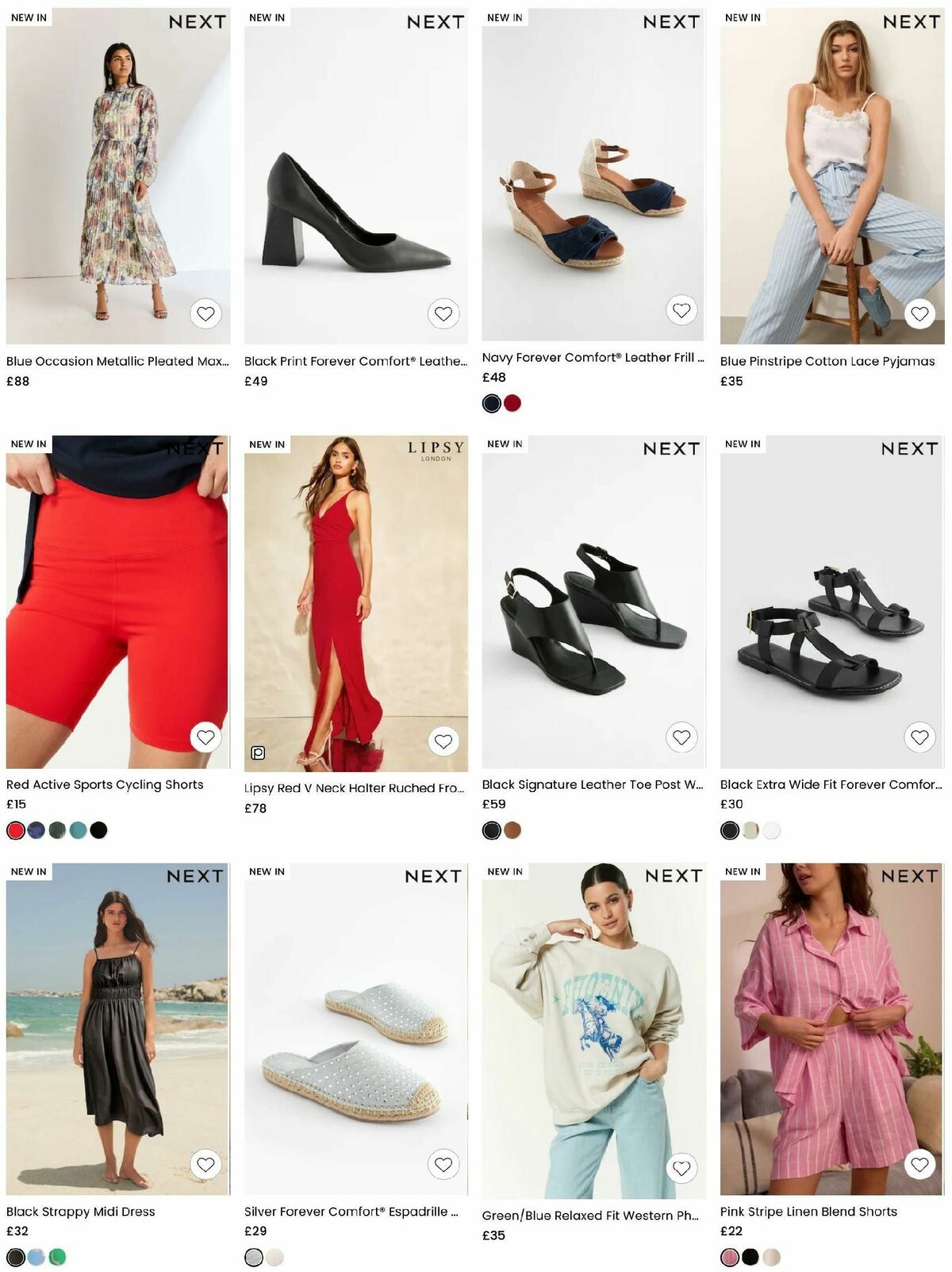This screenshot has width=952, height=1272.
Task: Click the heart on Silver Forever Comfort Espadrilles
Action: pyautogui.click(x=443, y=1166)
